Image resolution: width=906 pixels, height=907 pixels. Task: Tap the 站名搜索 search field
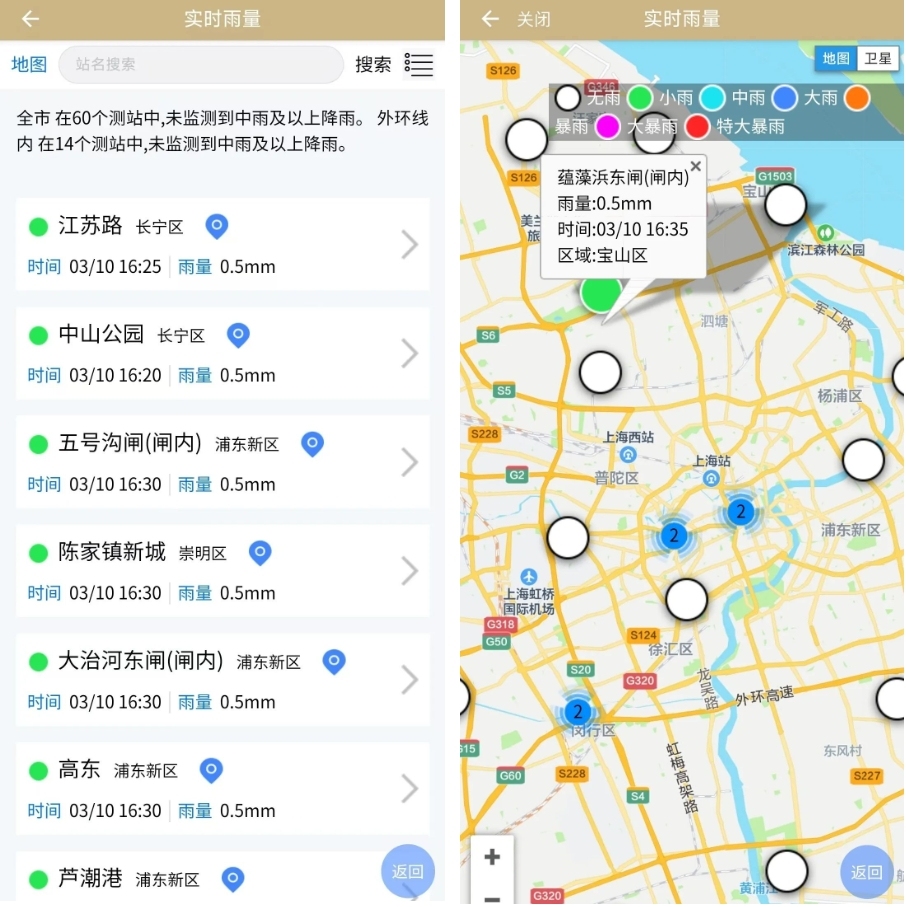click(x=200, y=64)
